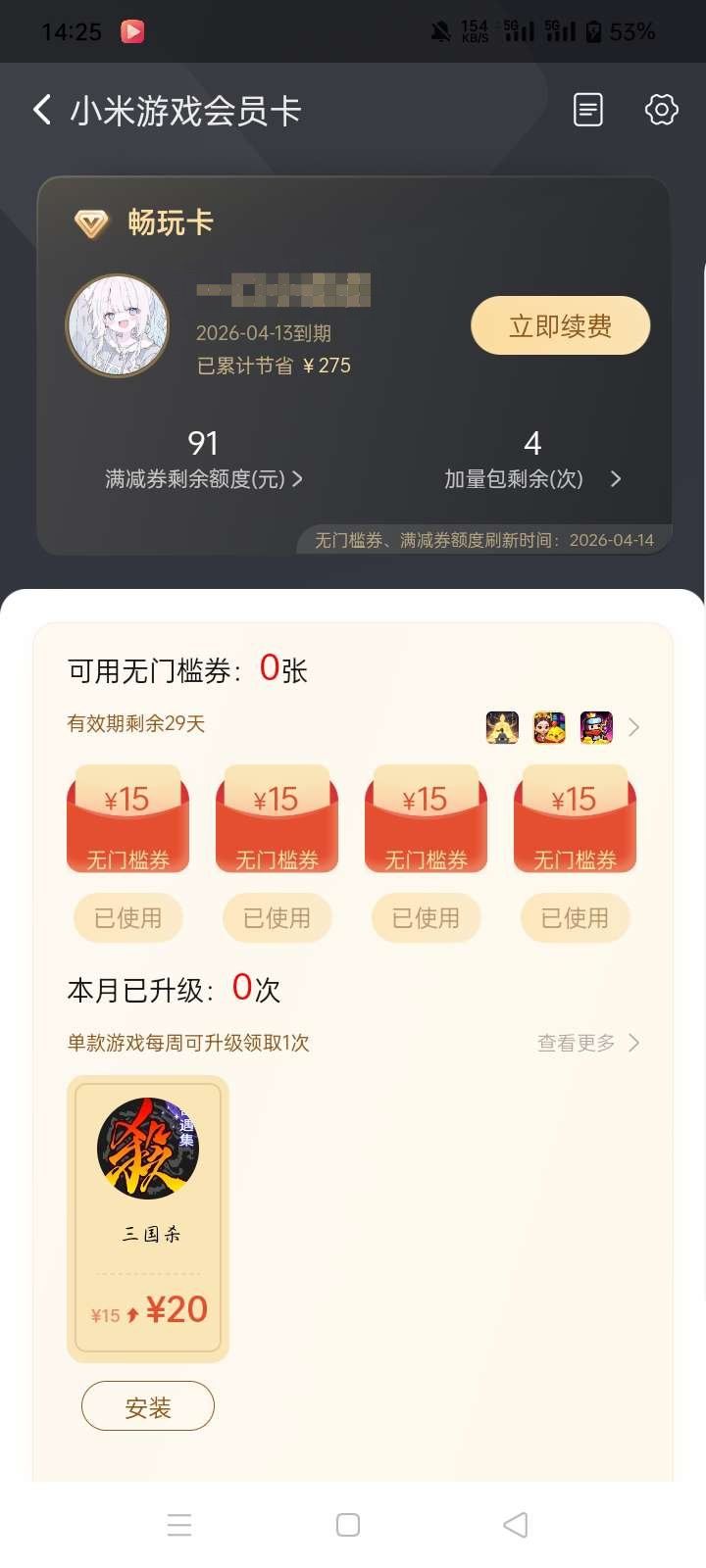
Task: Tap the first ¥15 无门槛券 coupon
Action: (128, 819)
